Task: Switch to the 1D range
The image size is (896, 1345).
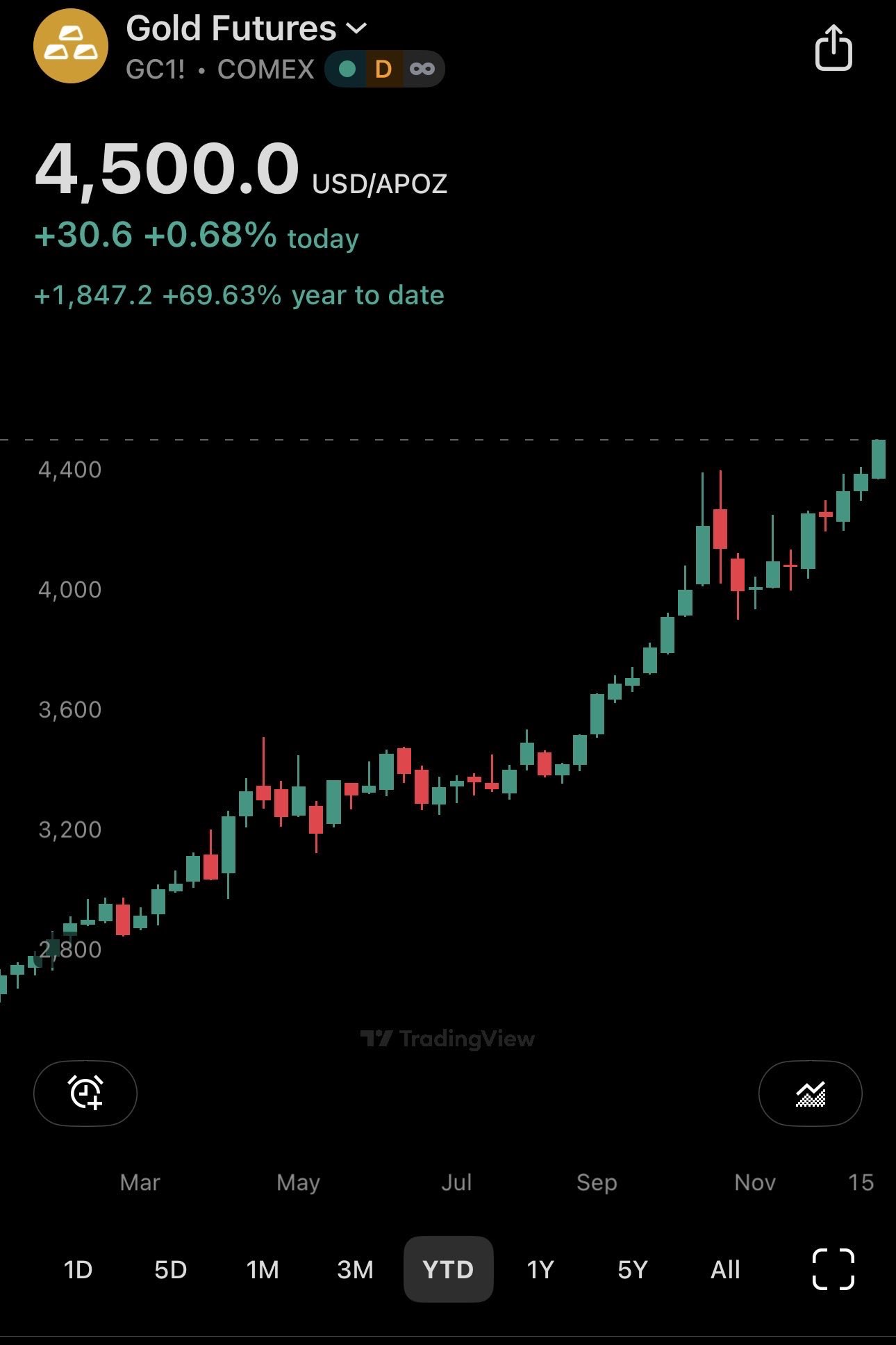Action: click(78, 1269)
